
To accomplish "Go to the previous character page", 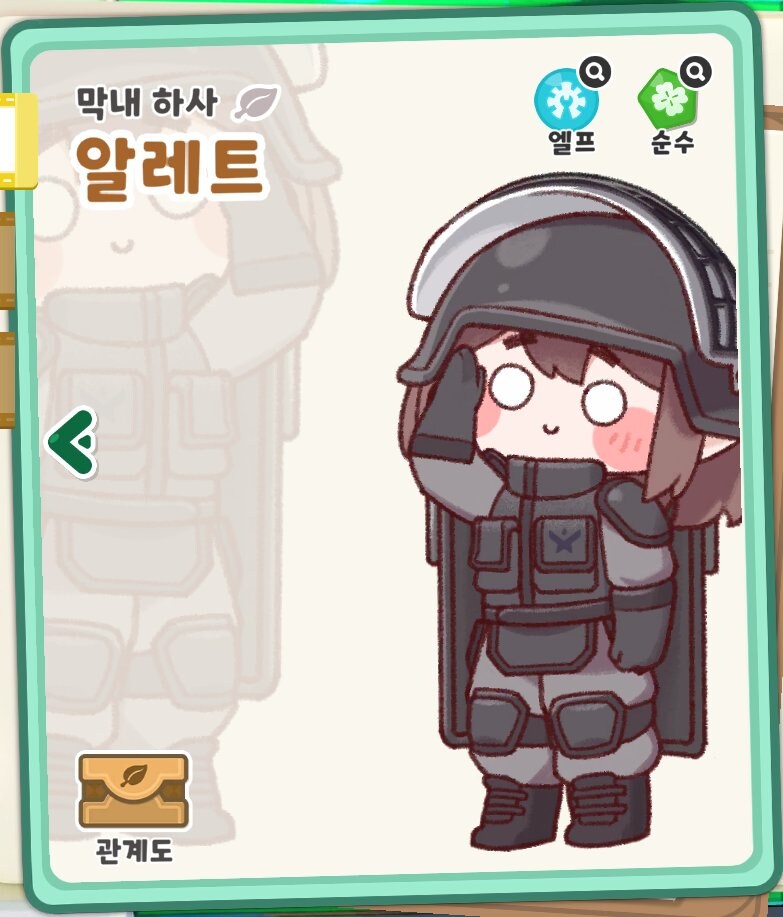I will (73, 442).
